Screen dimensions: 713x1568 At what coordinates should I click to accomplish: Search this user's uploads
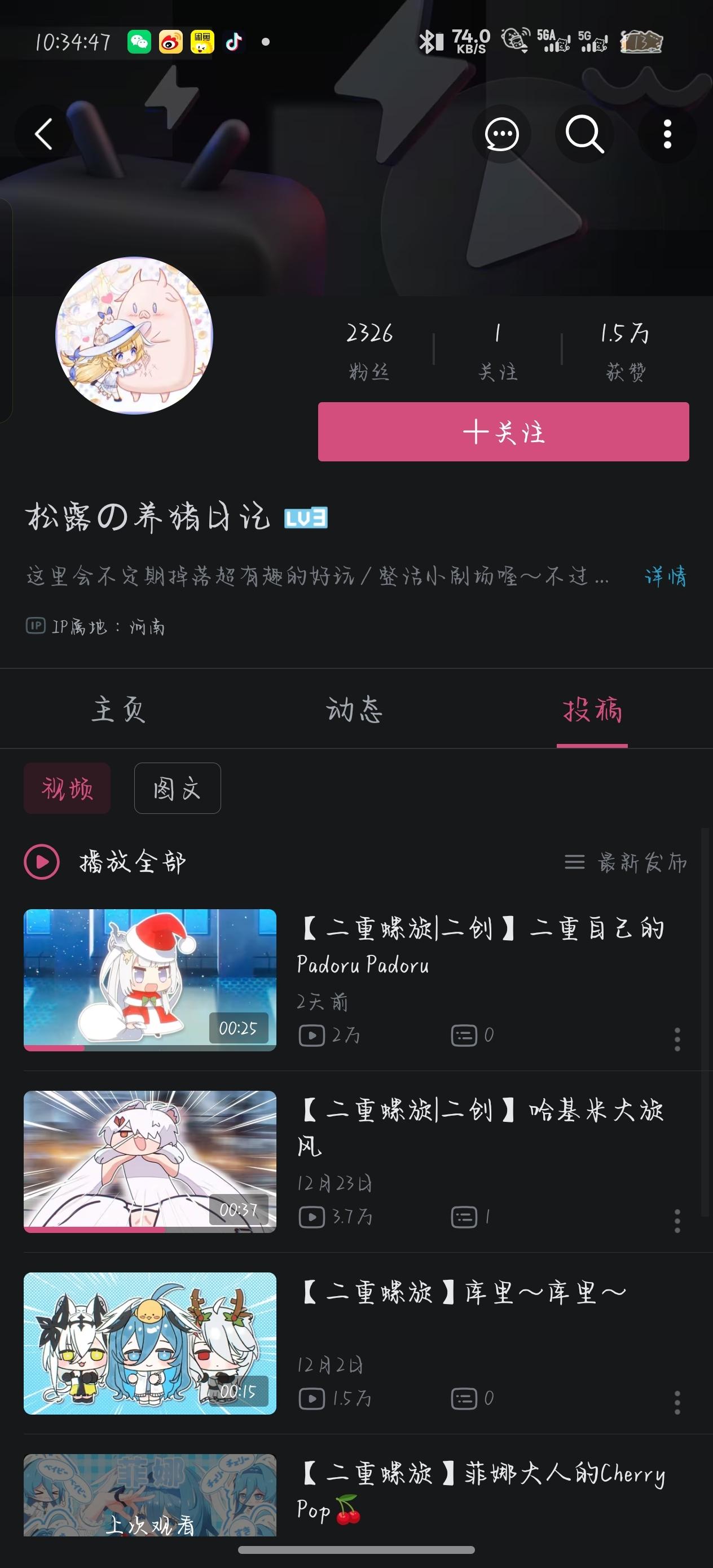point(584,134)
